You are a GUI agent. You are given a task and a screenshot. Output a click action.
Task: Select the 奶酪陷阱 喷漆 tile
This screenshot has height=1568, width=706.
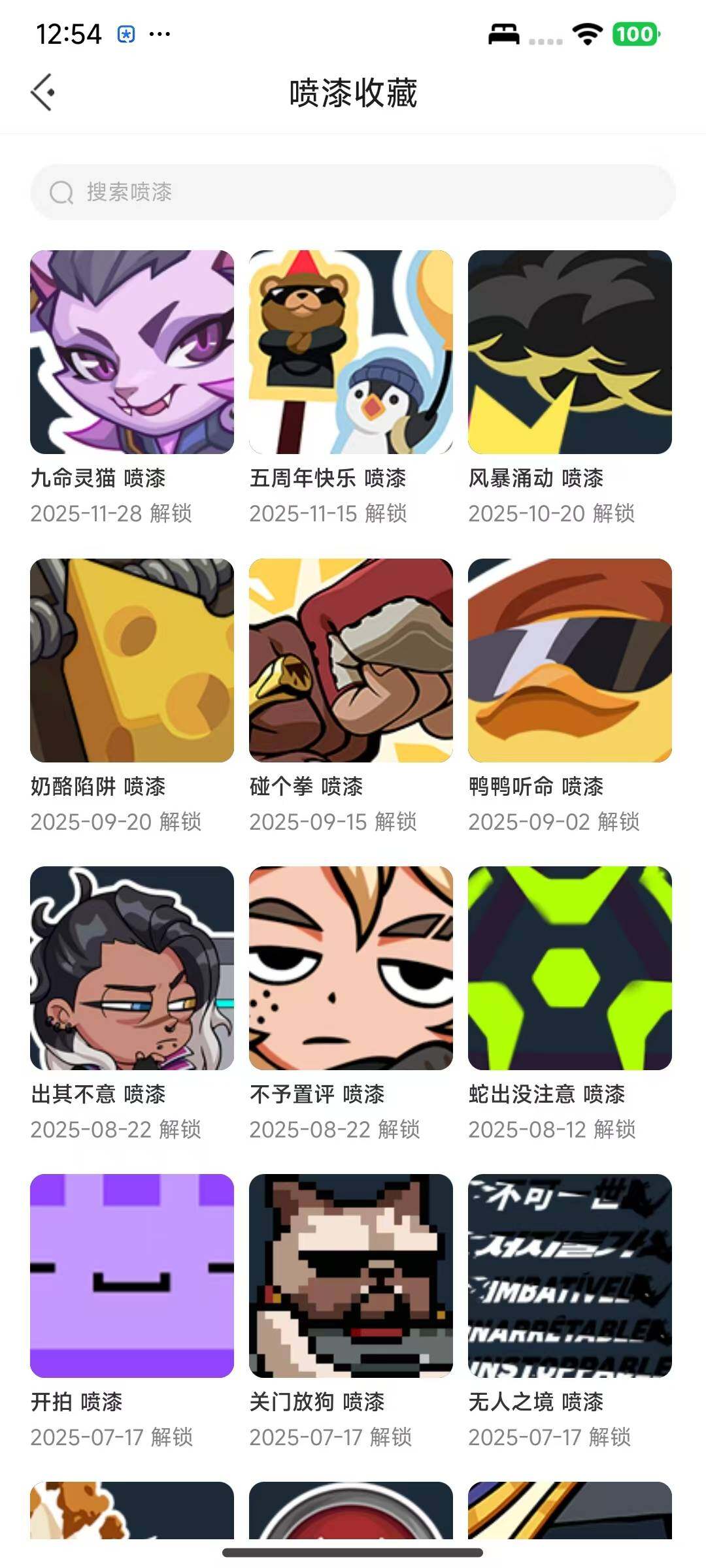tap(132, 661)
